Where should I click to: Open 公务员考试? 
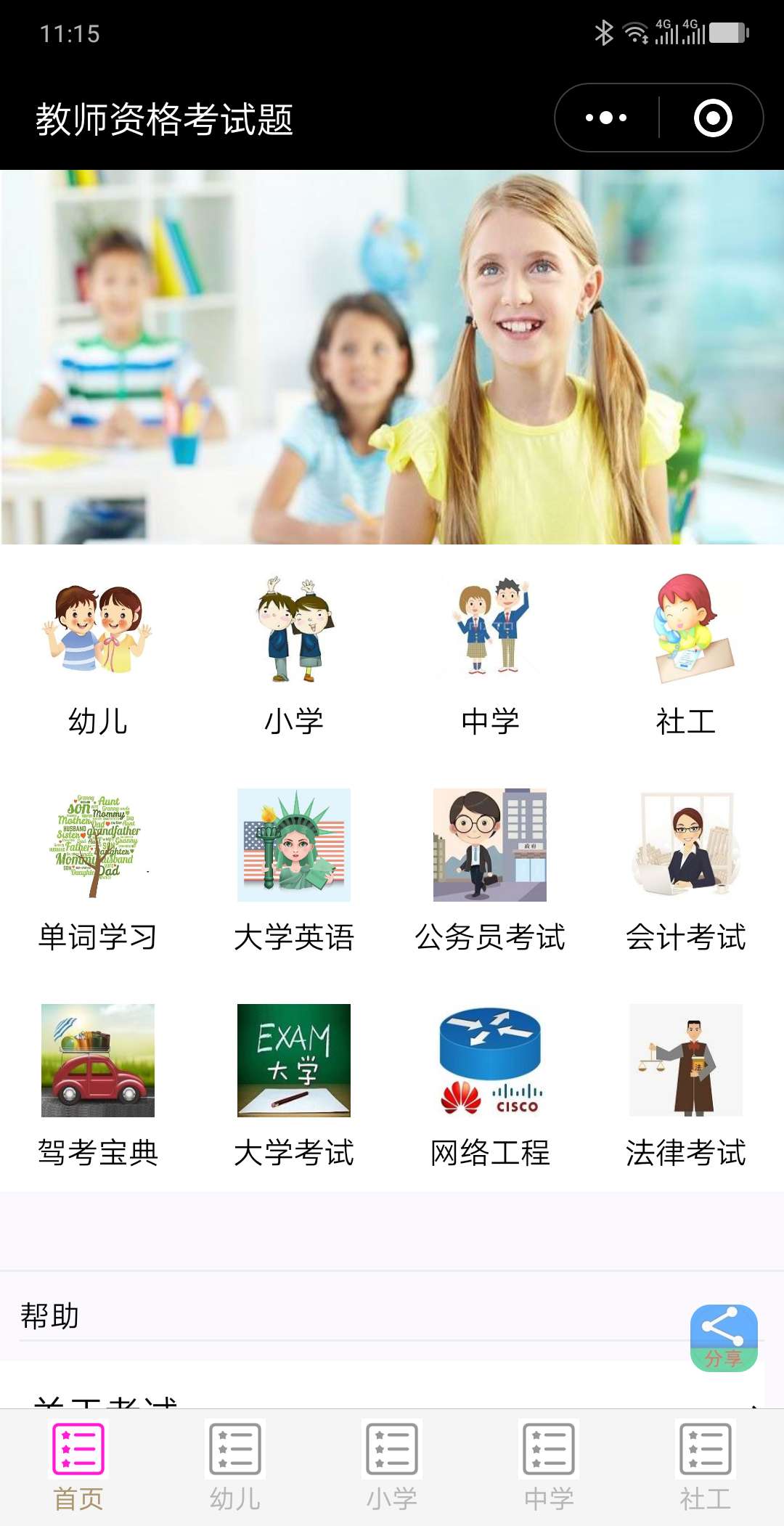click(490, 871)
